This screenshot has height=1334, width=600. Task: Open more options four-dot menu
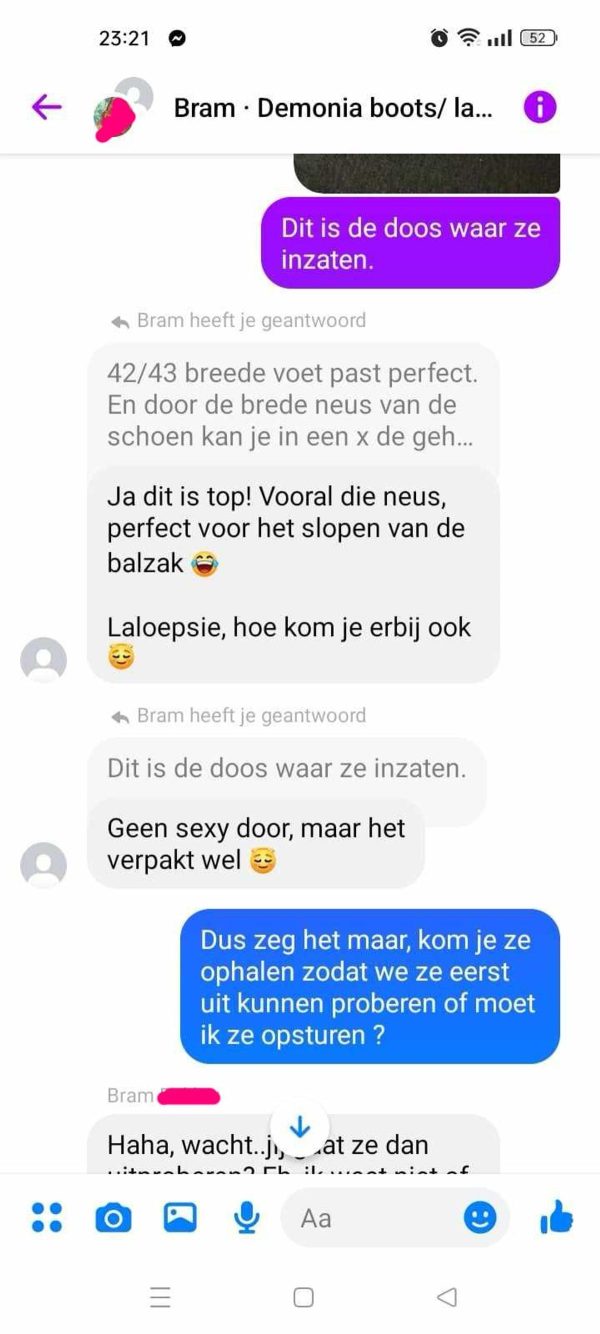[46, 1217]
